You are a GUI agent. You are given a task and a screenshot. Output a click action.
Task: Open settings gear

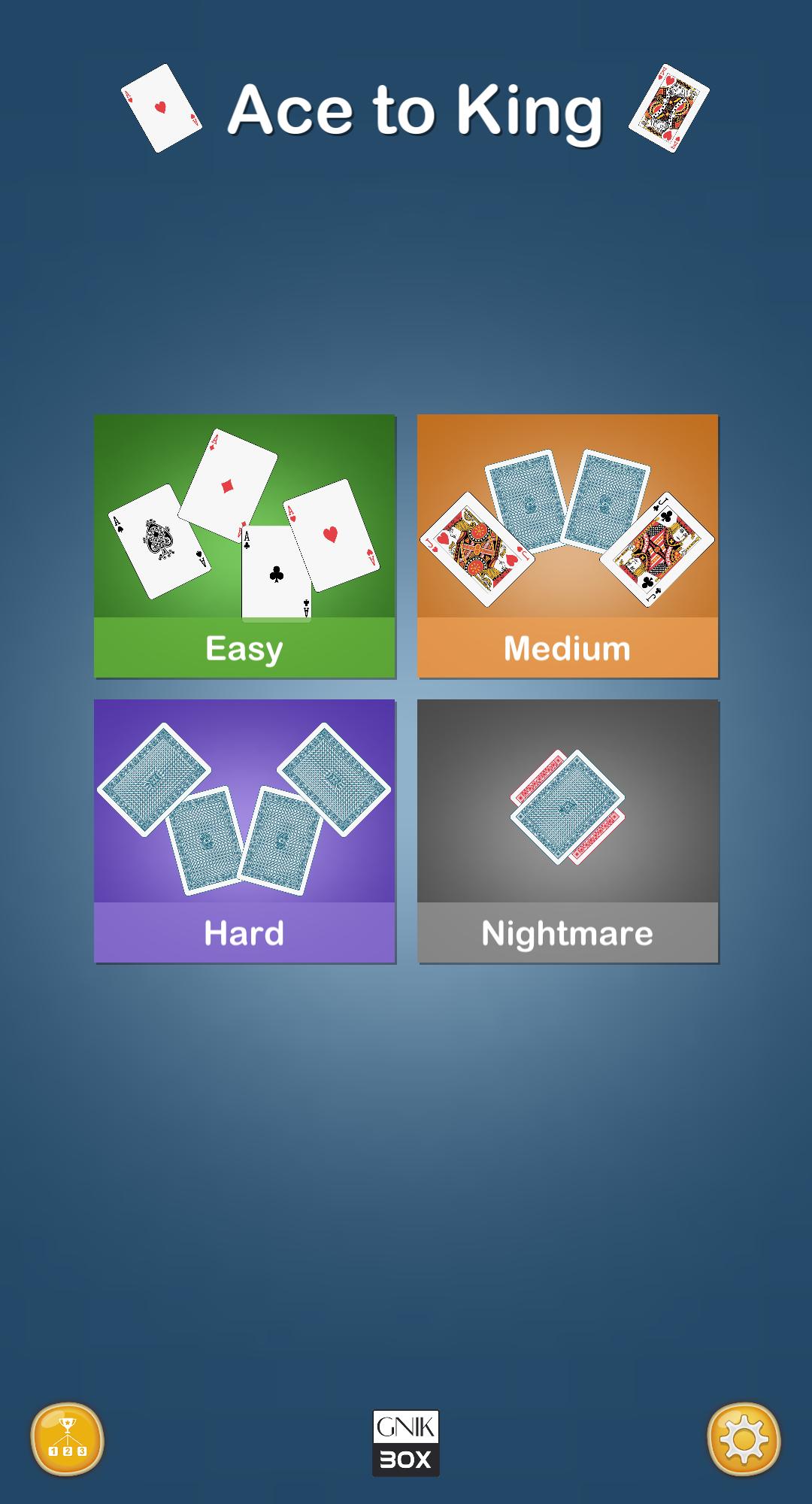click(x=744, y=1439)
